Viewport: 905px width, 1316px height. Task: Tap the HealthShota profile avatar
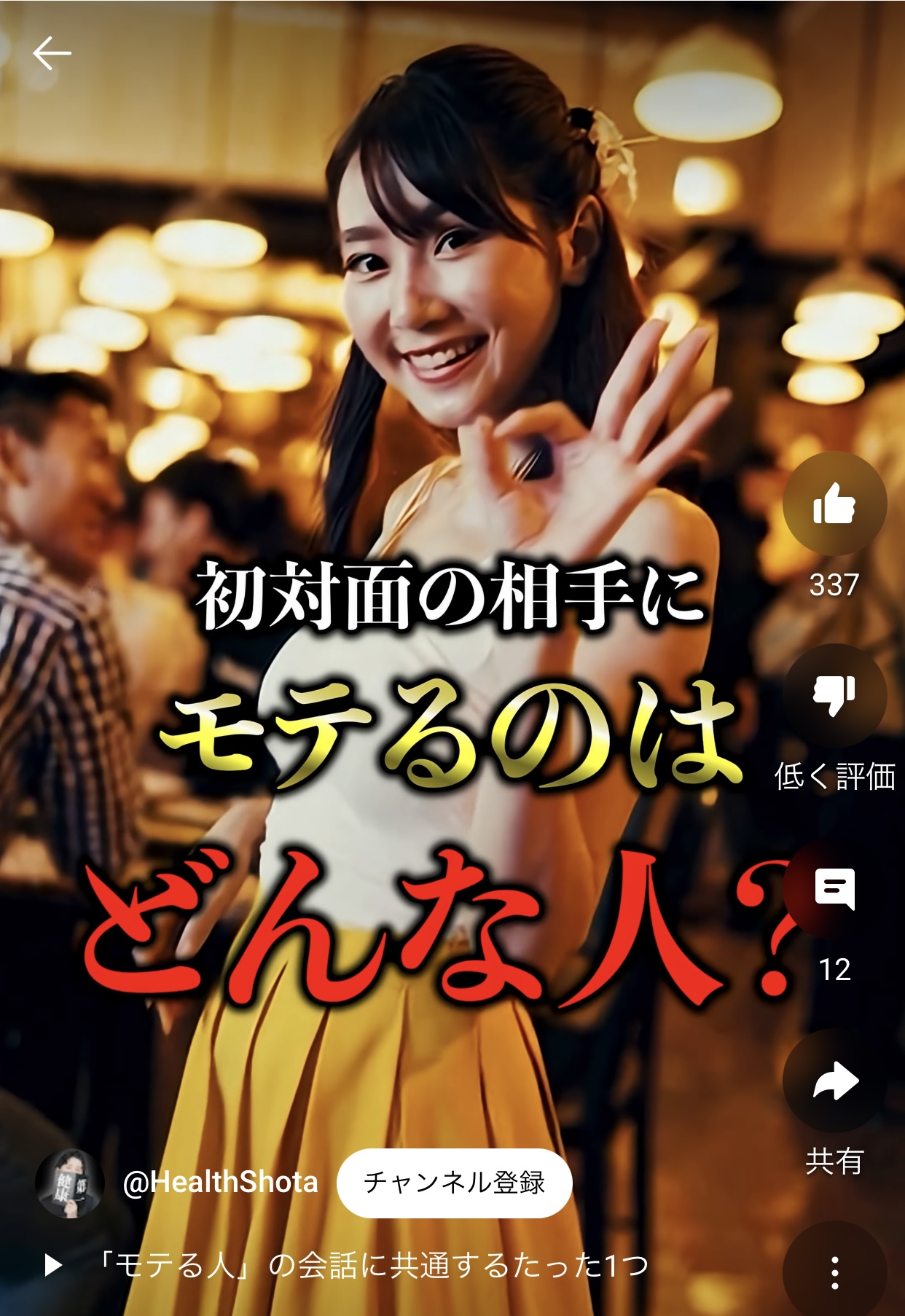coord(70,1182)
